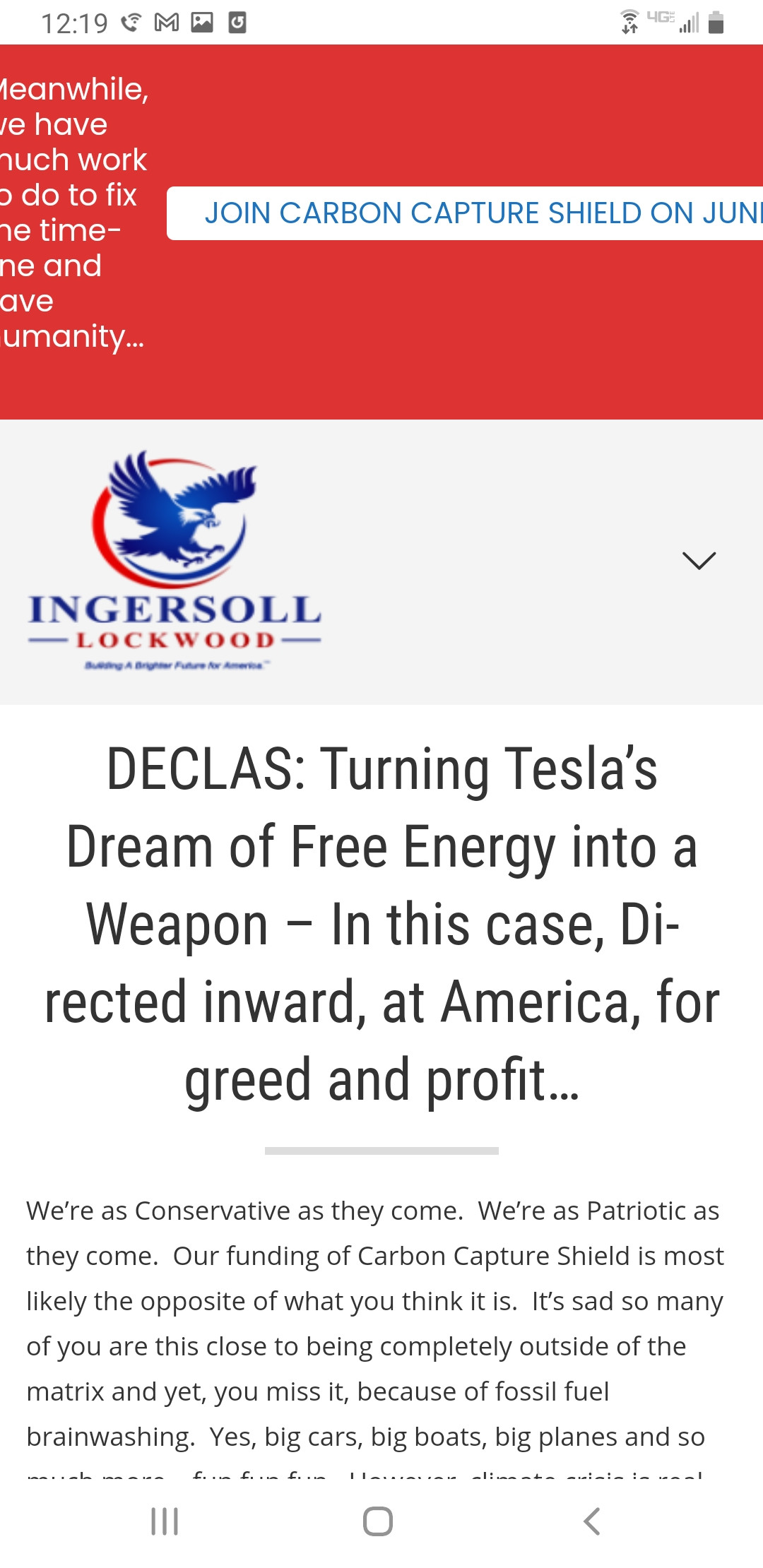Open the recent apps view

pos(165,1521)
